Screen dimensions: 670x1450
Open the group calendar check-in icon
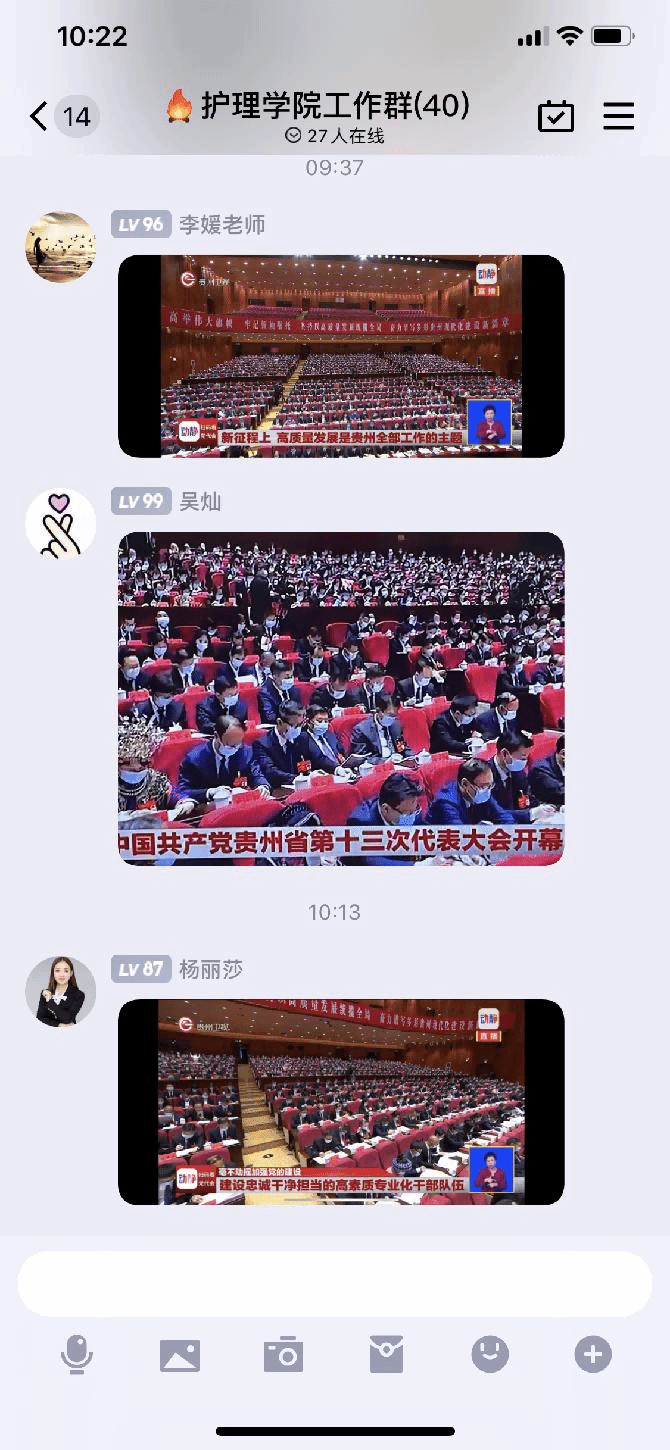point(556,116)
